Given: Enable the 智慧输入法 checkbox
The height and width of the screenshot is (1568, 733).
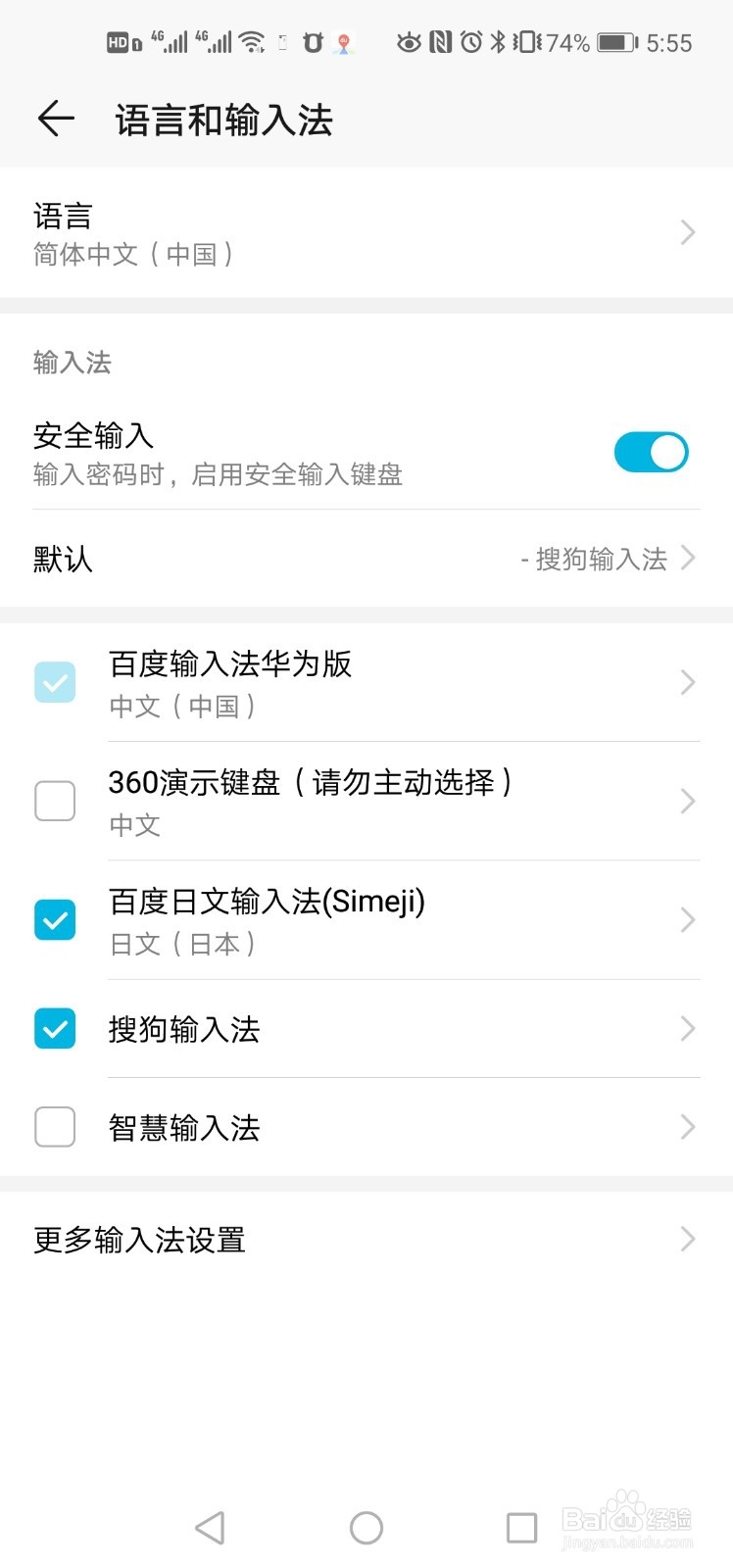Looking at the screenshot, I should (x=55, y=1127).
